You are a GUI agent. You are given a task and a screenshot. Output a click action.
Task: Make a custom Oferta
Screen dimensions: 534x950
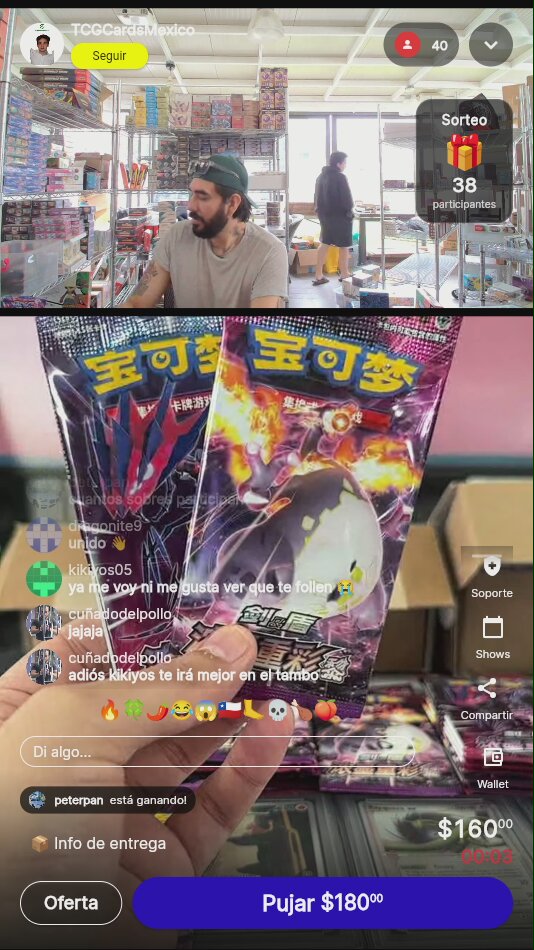coord(71,903)
